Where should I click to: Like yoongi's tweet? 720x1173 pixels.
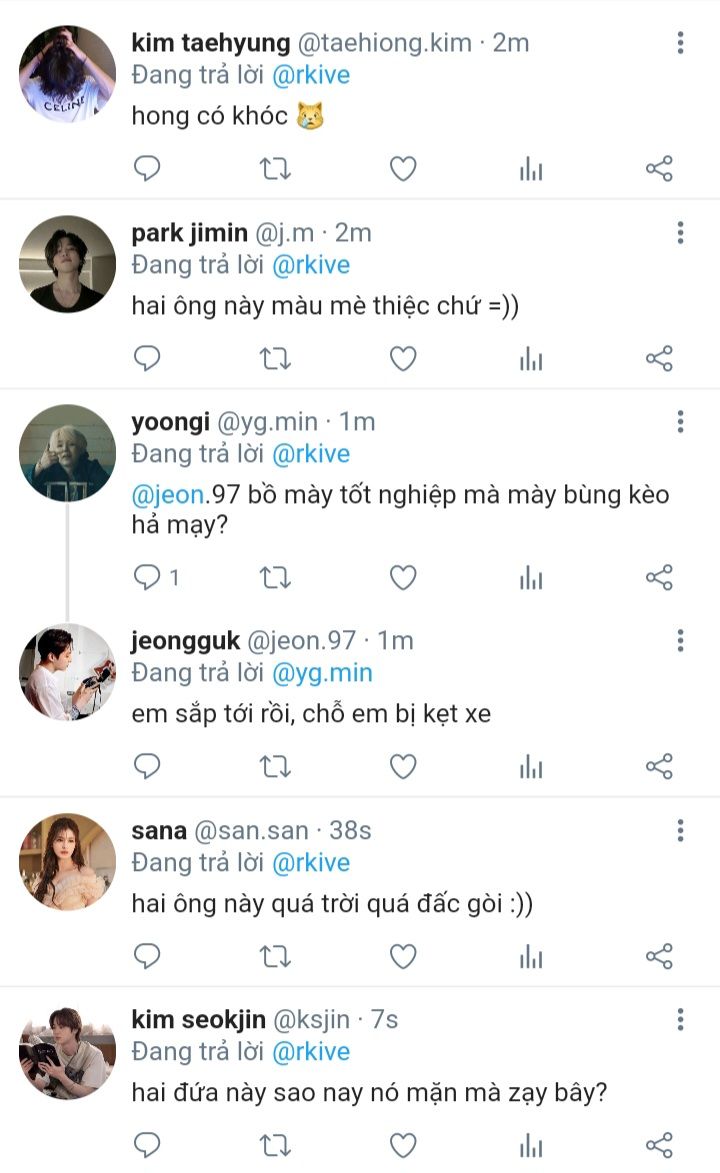[x=402, y=577]
